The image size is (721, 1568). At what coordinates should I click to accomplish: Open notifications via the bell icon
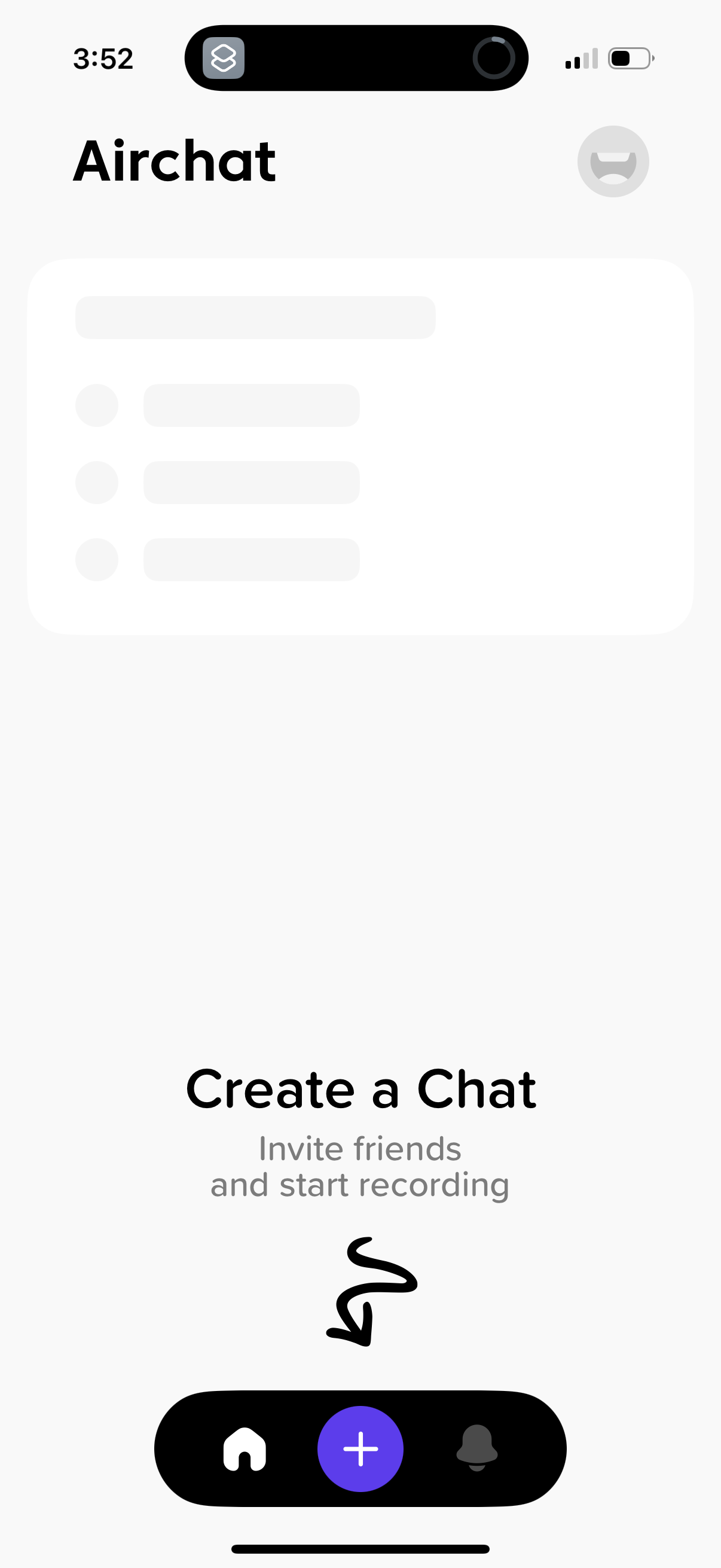[x=478, y=1448]
